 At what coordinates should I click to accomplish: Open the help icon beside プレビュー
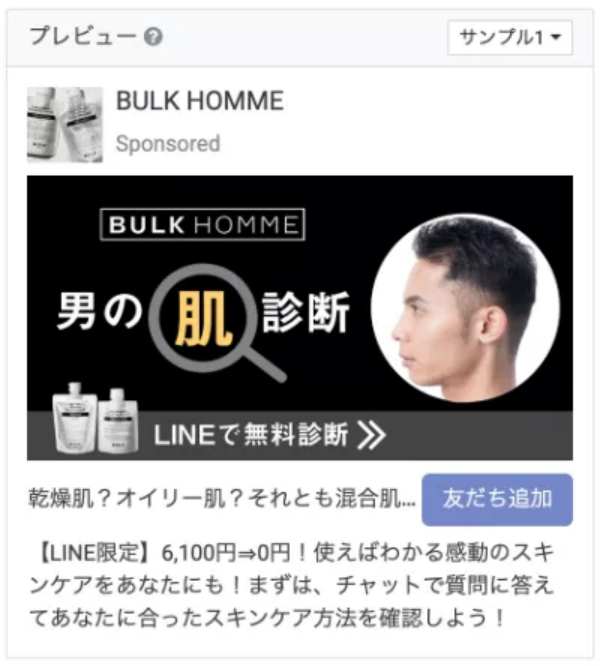tap(153, 37)
